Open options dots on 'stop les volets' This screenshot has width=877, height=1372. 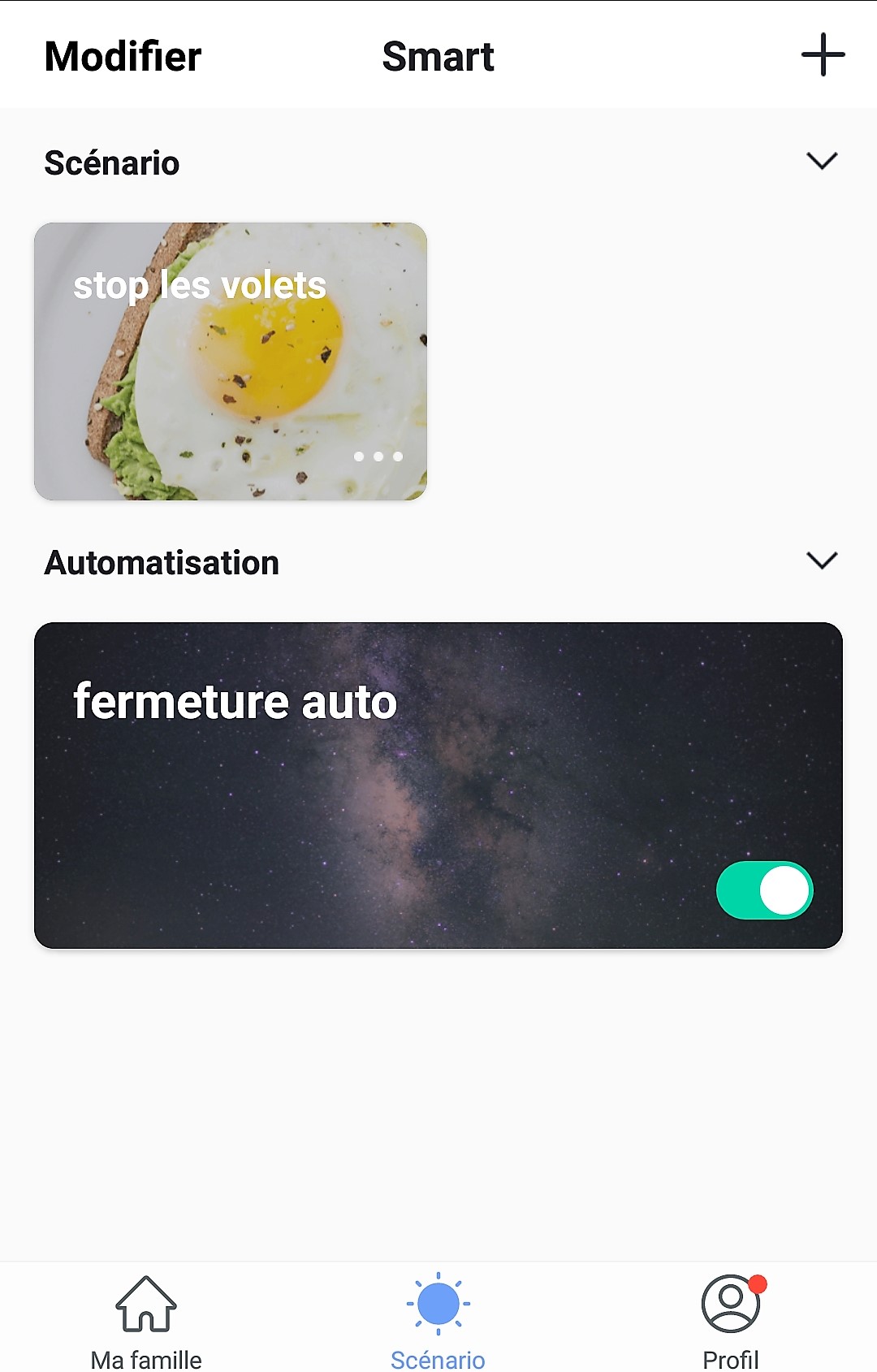coord(378,457)
